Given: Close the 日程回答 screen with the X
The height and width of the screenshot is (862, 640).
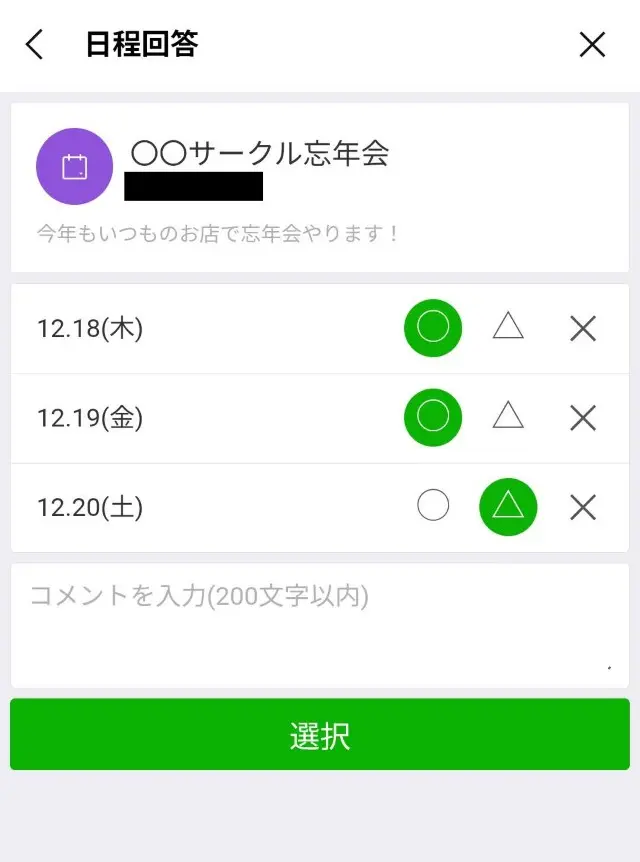Looking at the screenshot, I should (x=592, y=45).
